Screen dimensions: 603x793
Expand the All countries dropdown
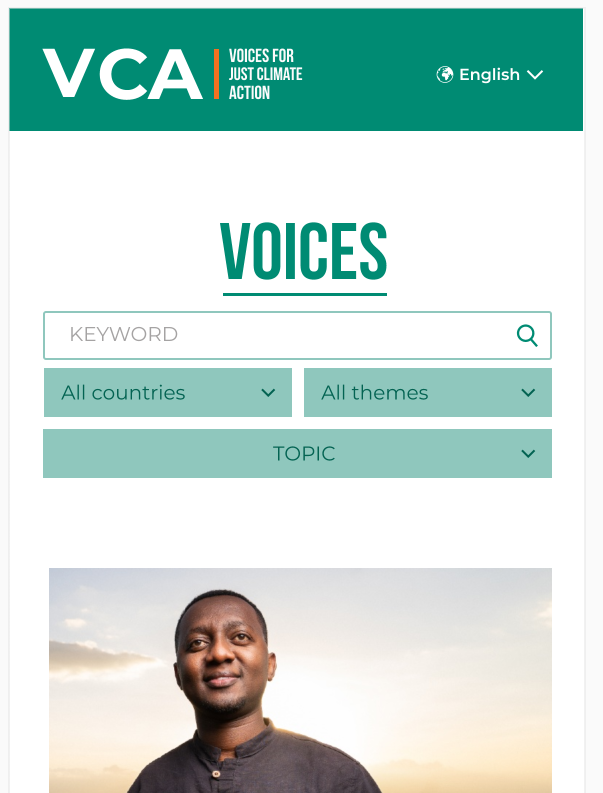click(168, 393)
